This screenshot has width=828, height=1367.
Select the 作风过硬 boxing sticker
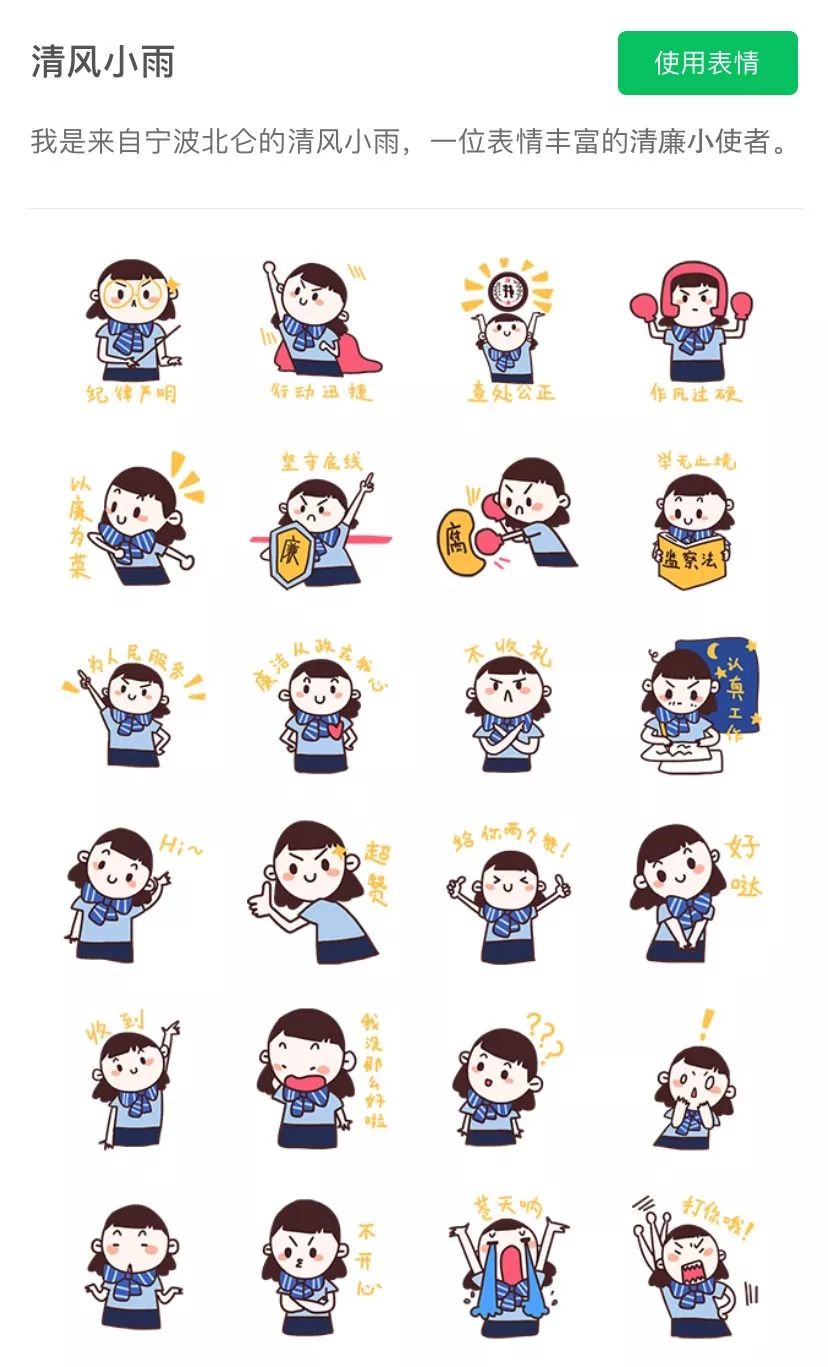tap(692, 330)
